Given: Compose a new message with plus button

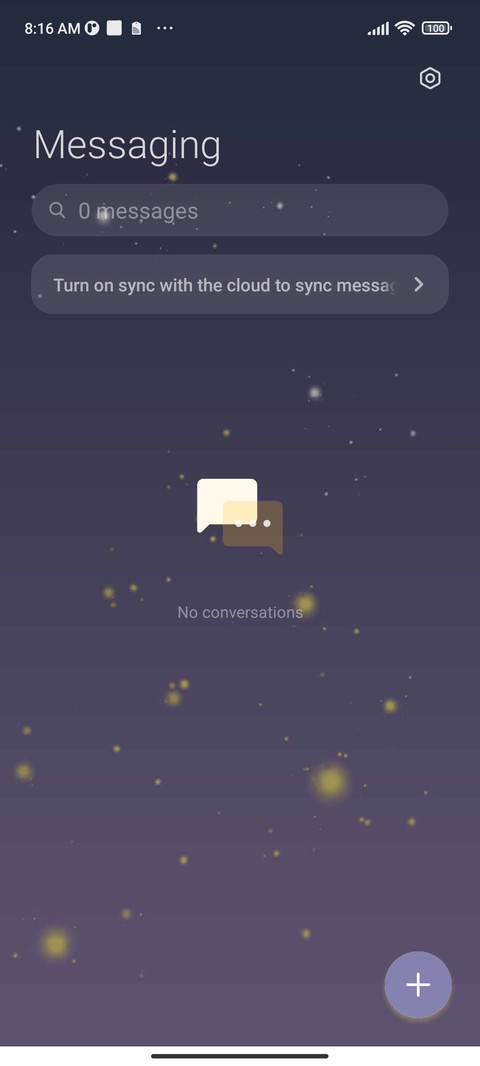Looking at the screenshot, I should pyautogui.click(x=418, y=984).
